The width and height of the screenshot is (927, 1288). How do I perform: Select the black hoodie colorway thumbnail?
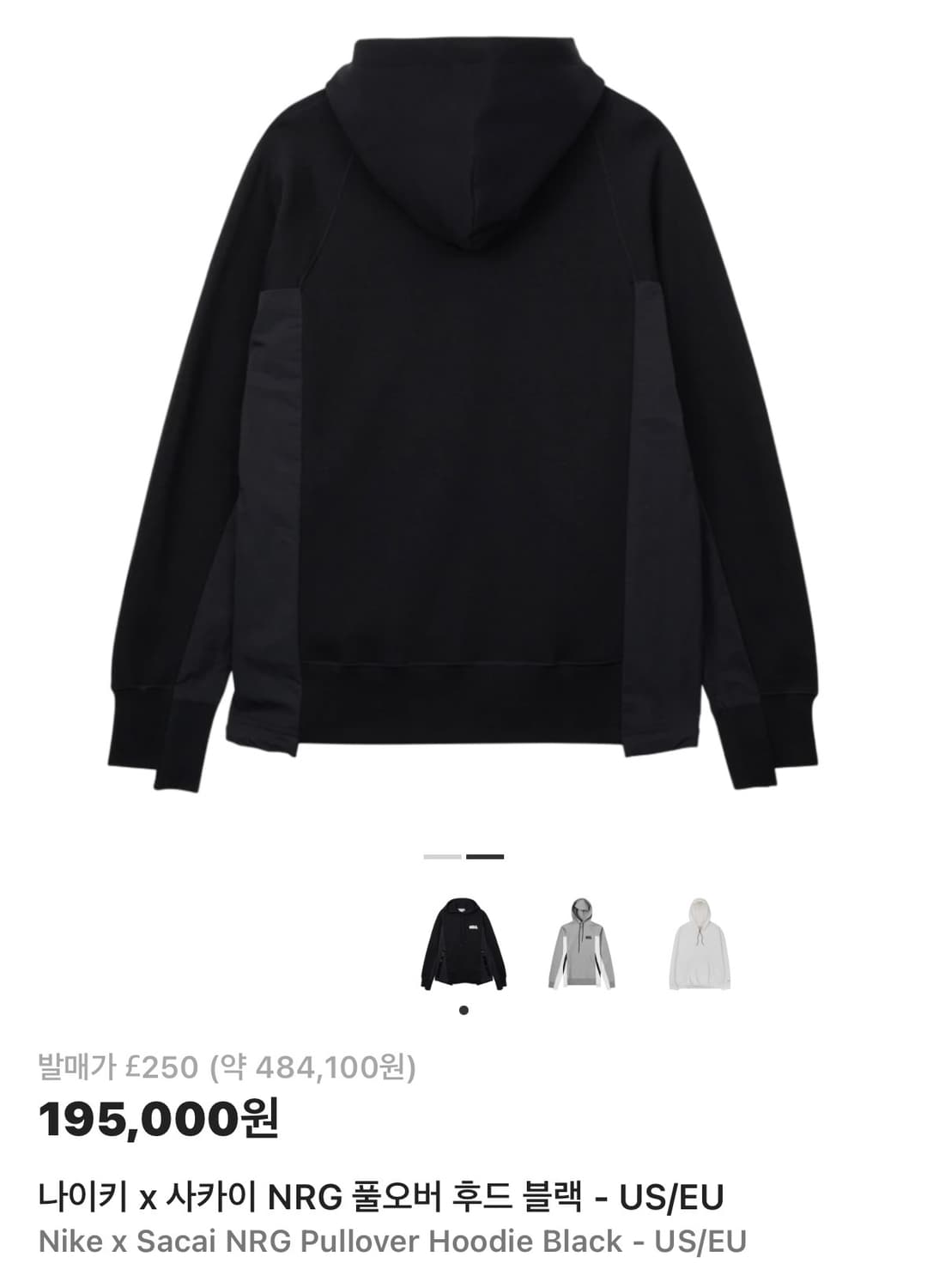click(464, 942)
